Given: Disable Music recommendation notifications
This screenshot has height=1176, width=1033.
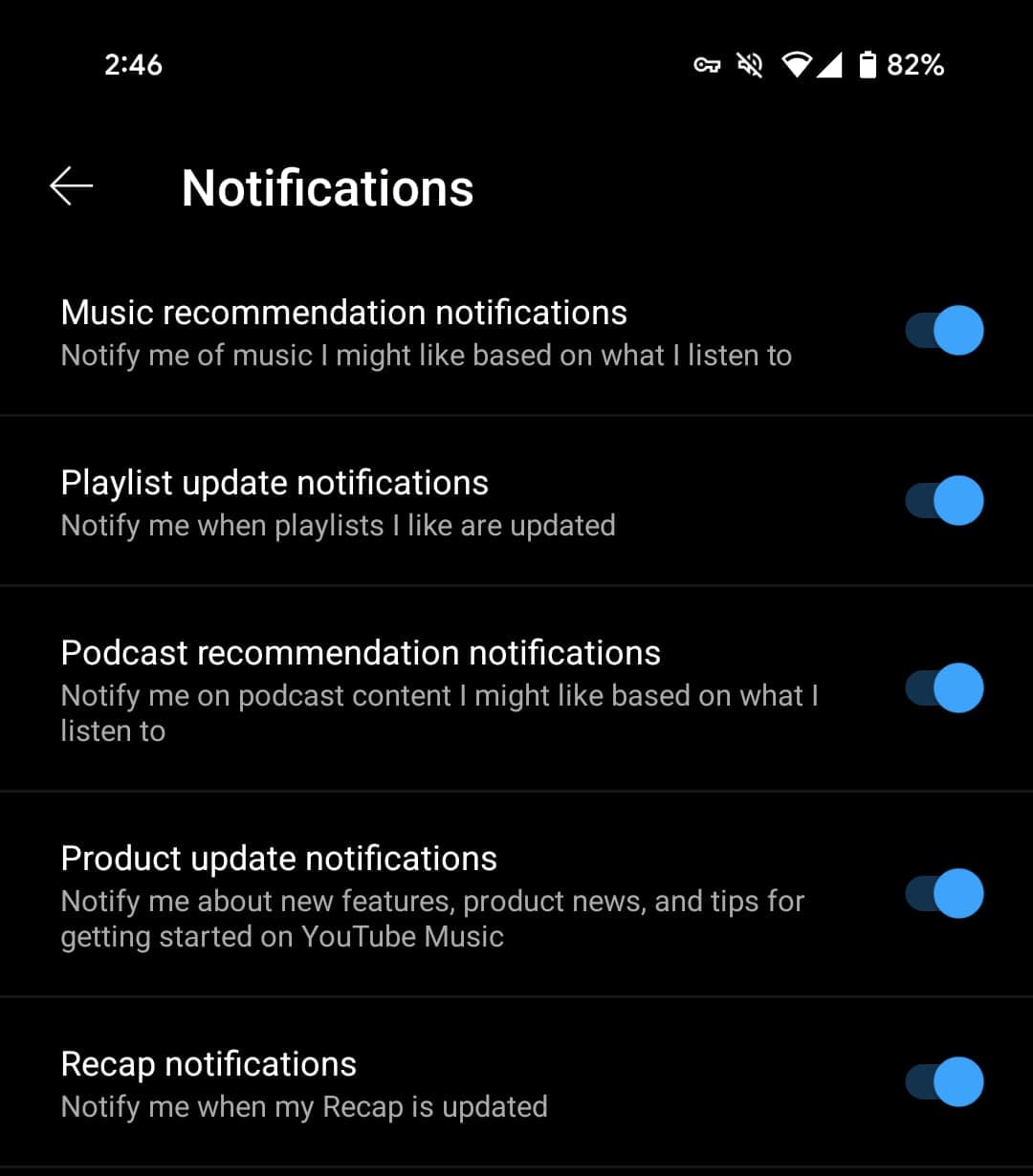Looking at the screenshot, I should (x=944, y=331).
